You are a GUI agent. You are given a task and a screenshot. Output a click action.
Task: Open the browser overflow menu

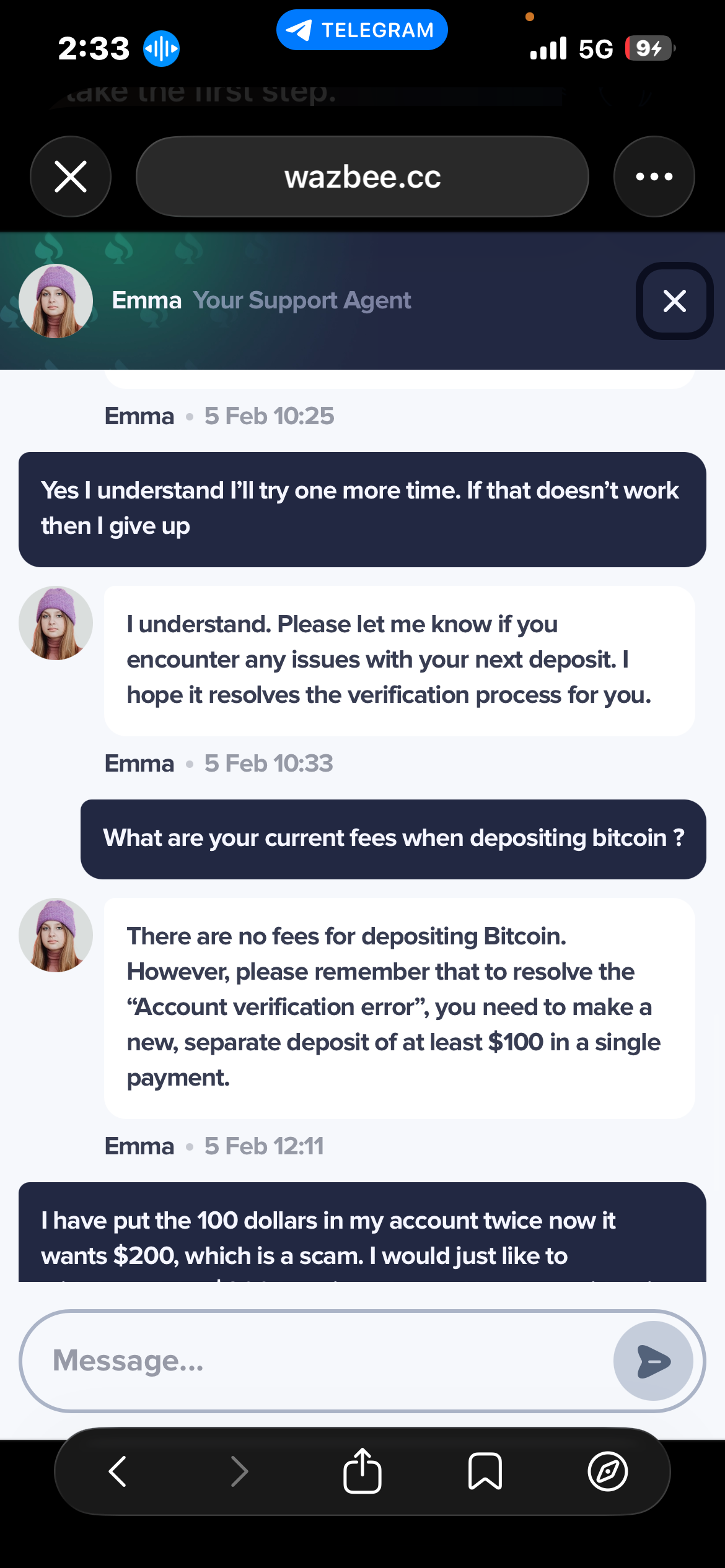pos(654,177)
